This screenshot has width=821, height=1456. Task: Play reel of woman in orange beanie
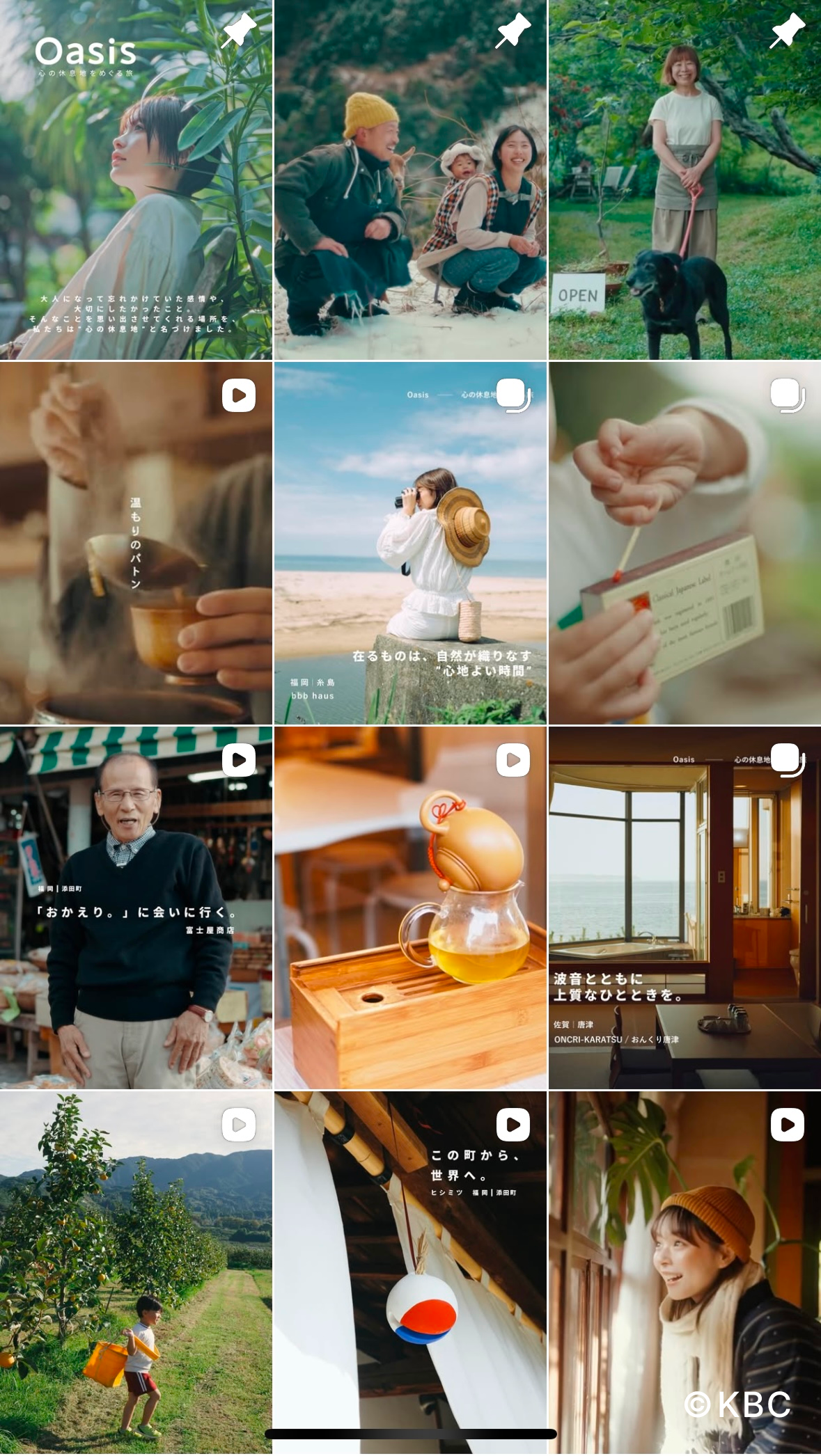pyautogui.click(x=685, y=1273)
